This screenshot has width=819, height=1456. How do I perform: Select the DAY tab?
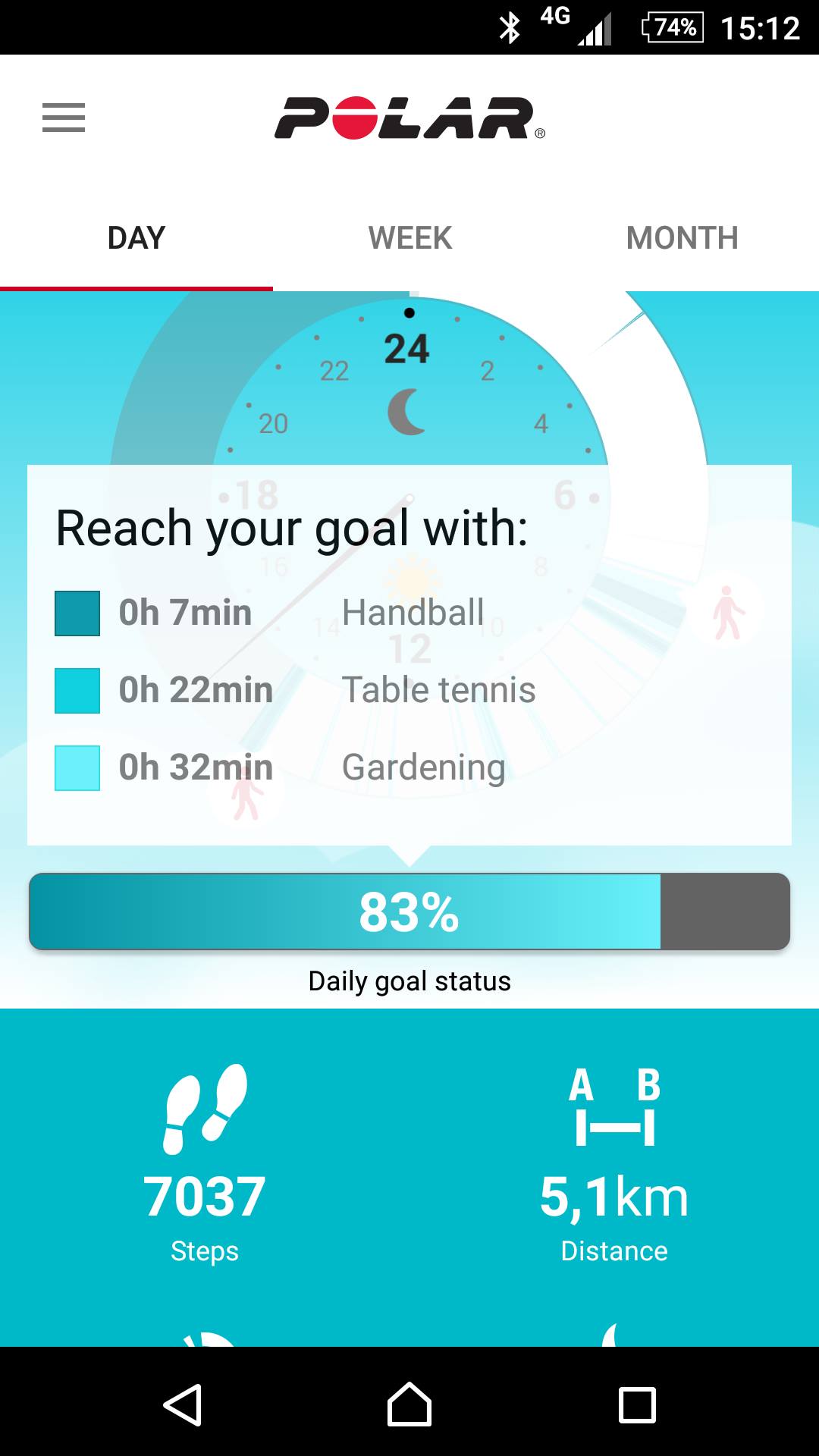(x=136, y=238)
